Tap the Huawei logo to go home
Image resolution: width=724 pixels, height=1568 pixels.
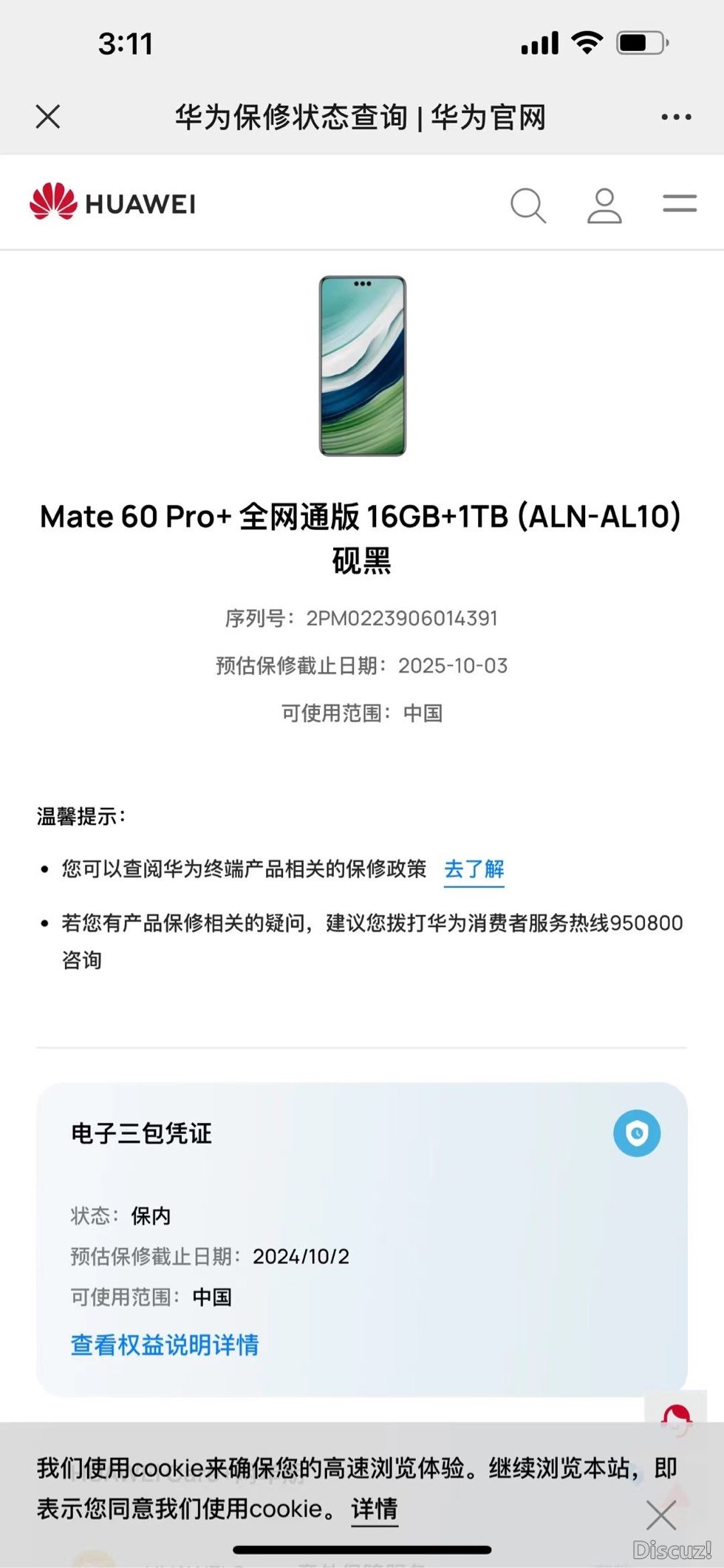pos(113,202)
